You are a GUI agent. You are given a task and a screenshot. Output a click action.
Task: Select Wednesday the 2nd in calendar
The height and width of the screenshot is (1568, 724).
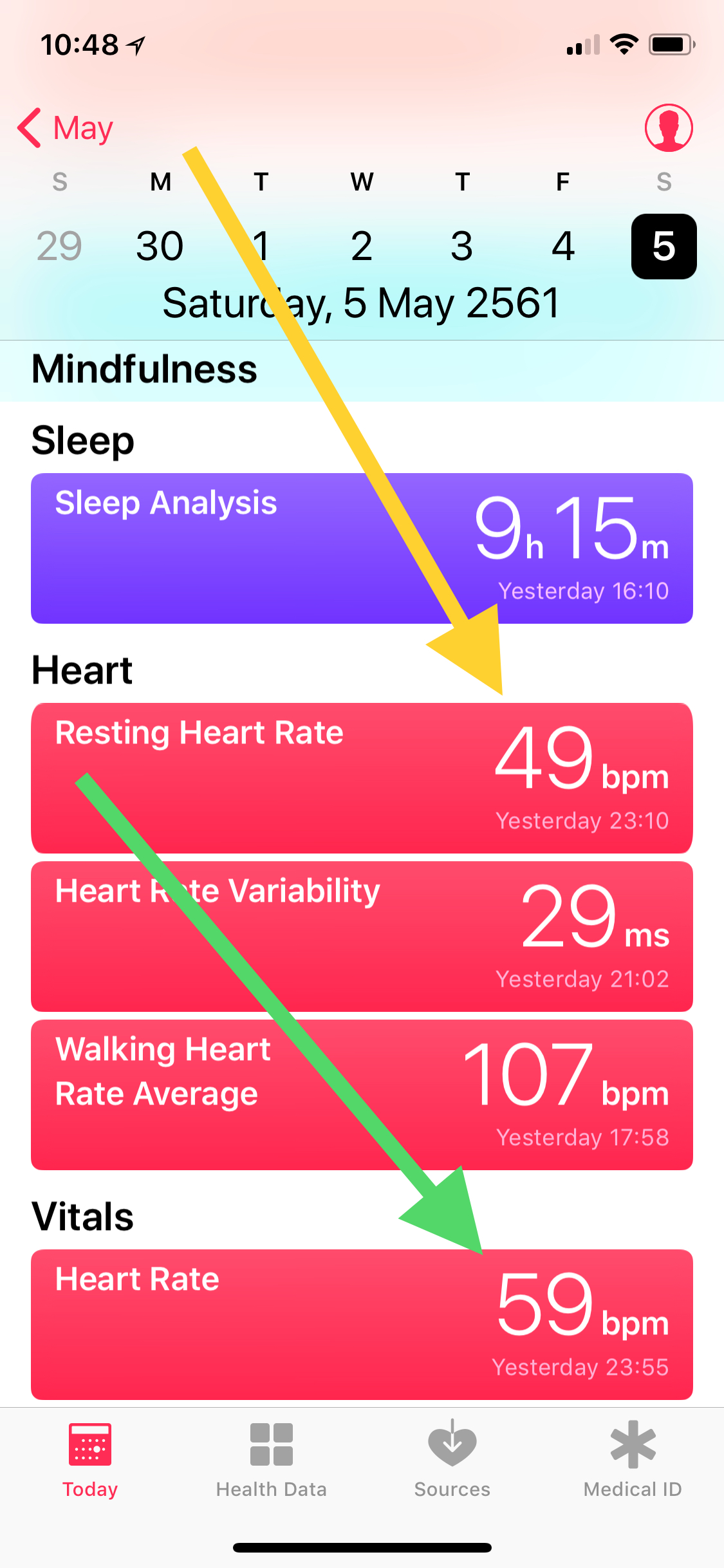[x=362, y=246]
